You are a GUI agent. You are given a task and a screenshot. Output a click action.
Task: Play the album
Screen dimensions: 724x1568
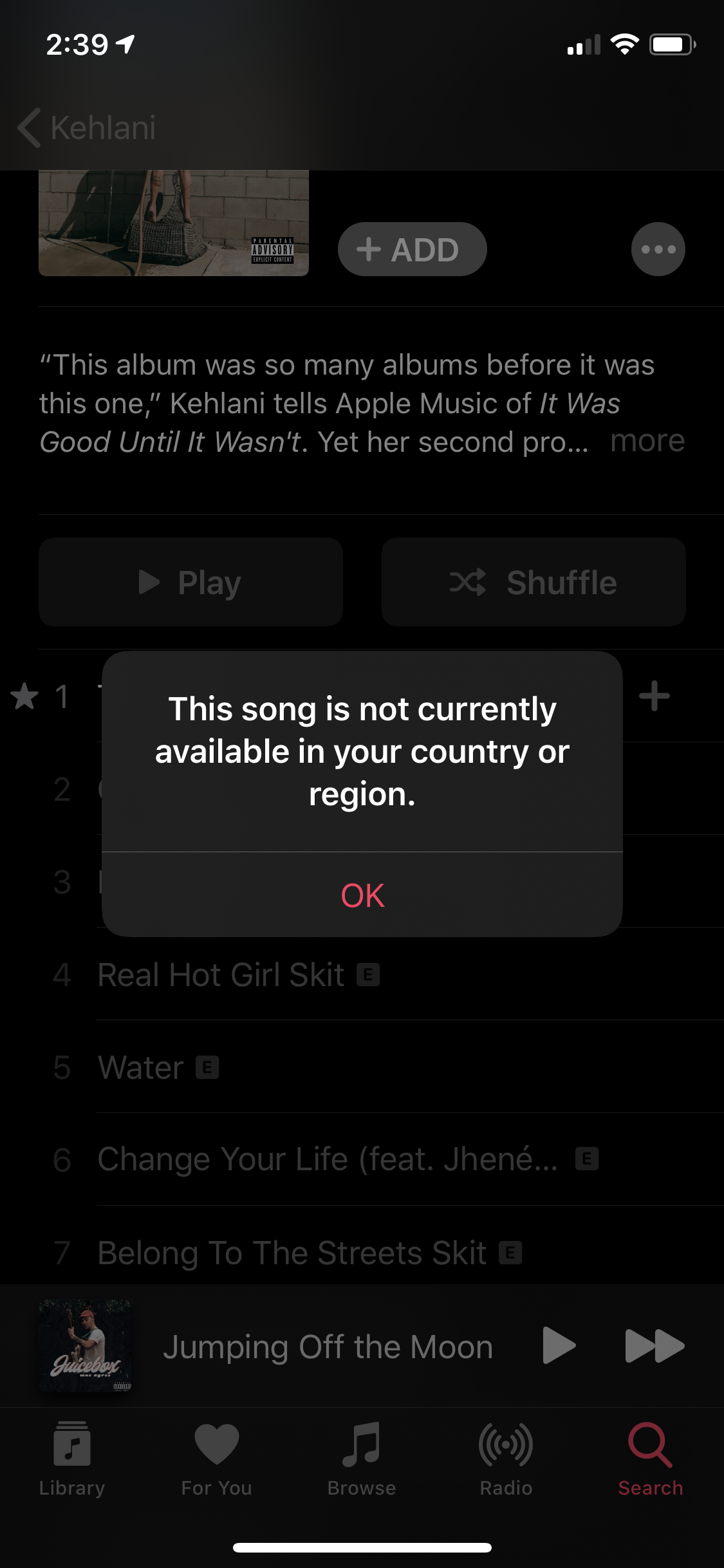pos(190,582)
